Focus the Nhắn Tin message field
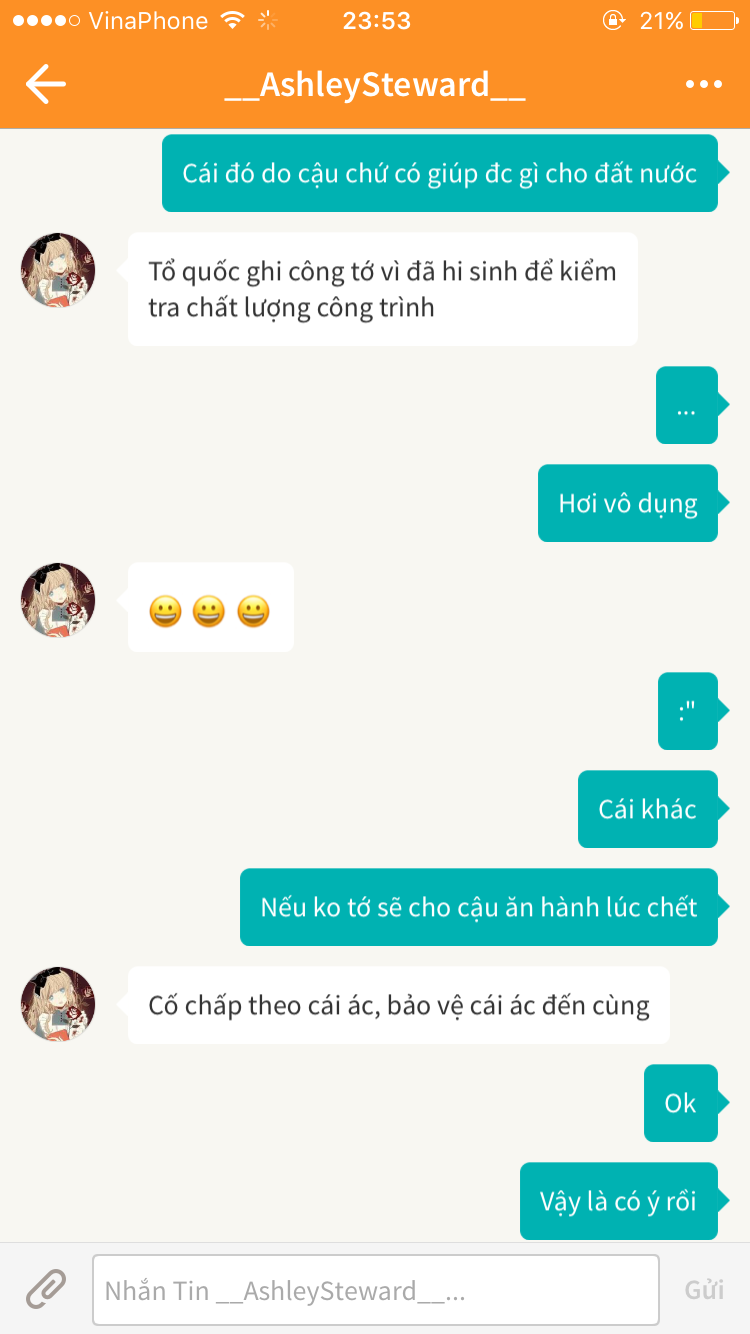 (375, 1290)
